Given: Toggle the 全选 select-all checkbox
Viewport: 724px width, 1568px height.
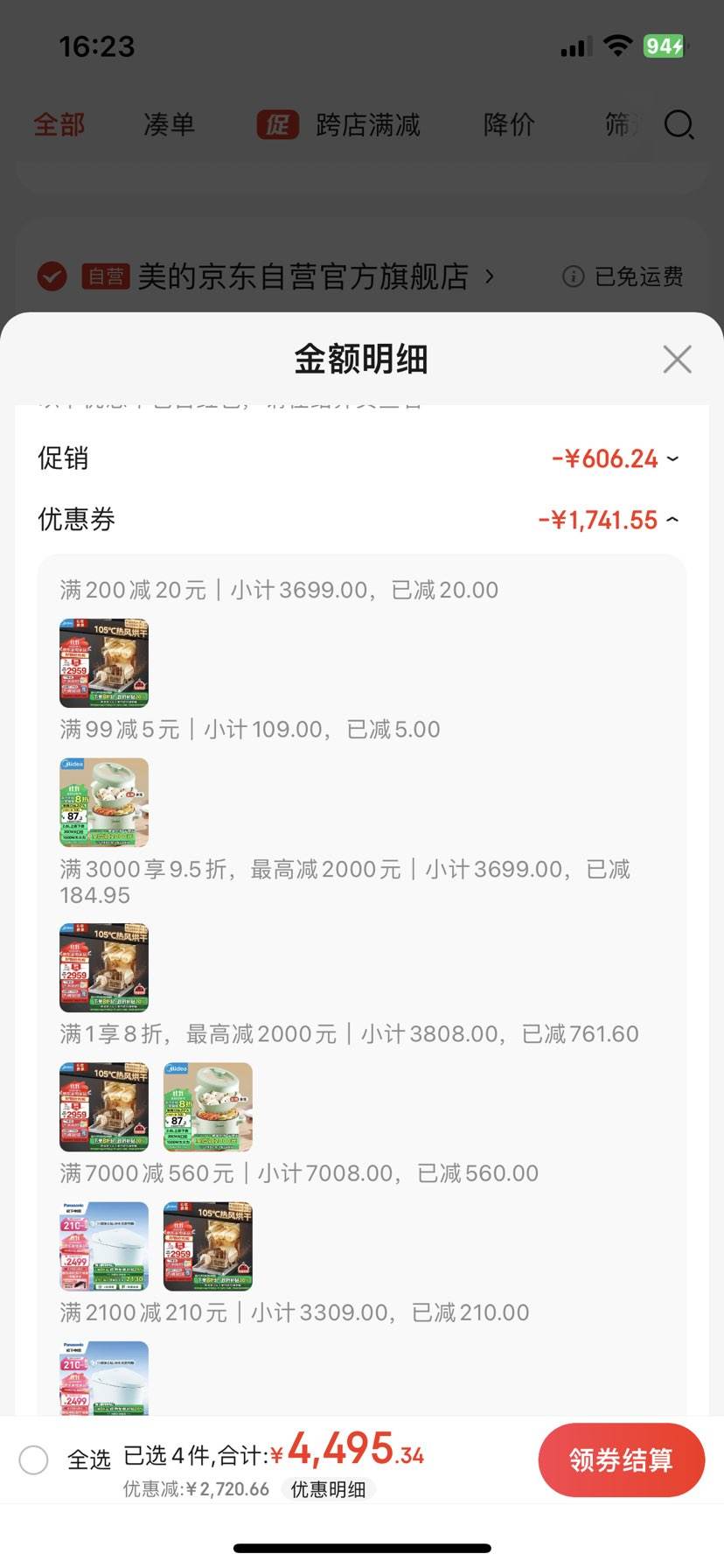Looking at the screenshot, I should point(34,1459).
